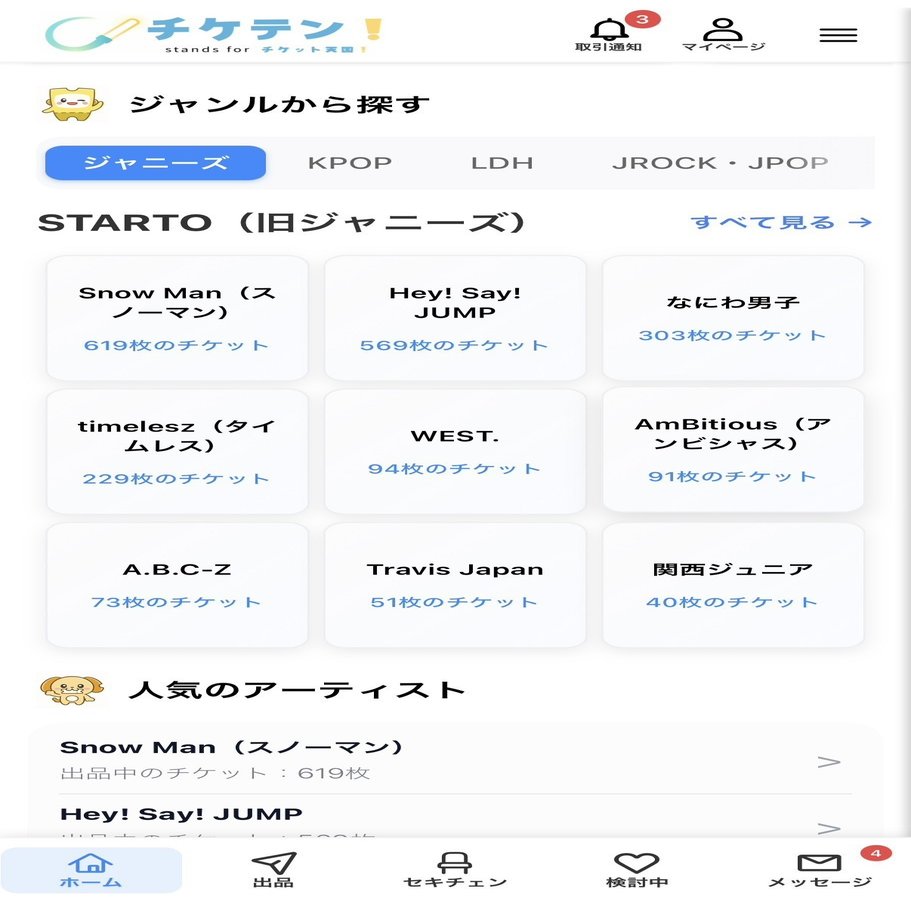
Task: Open the メッセージ bottom tab
Action: (x=819, y=870)
